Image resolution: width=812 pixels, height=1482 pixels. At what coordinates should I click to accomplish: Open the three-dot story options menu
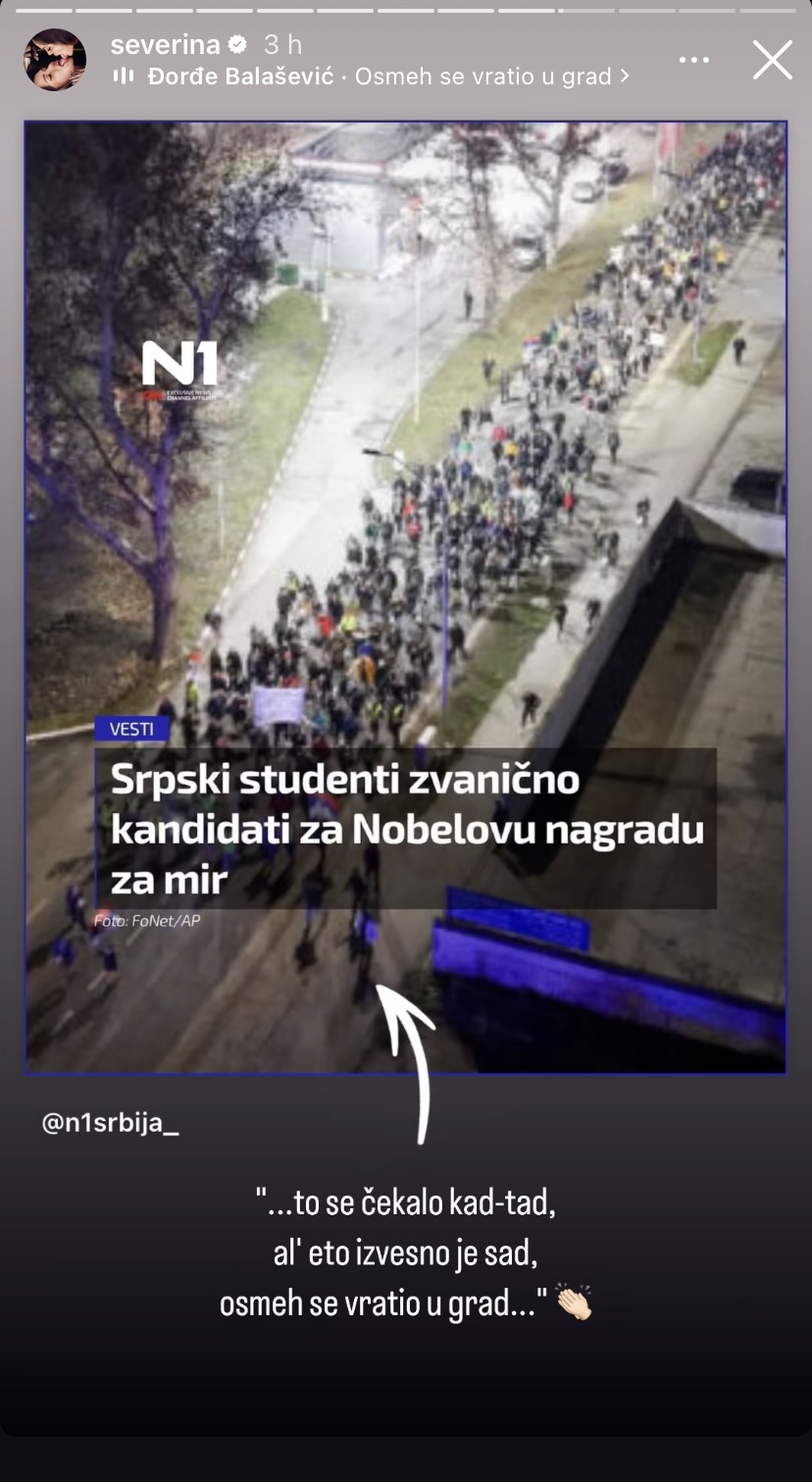click(x=693, y=60)
